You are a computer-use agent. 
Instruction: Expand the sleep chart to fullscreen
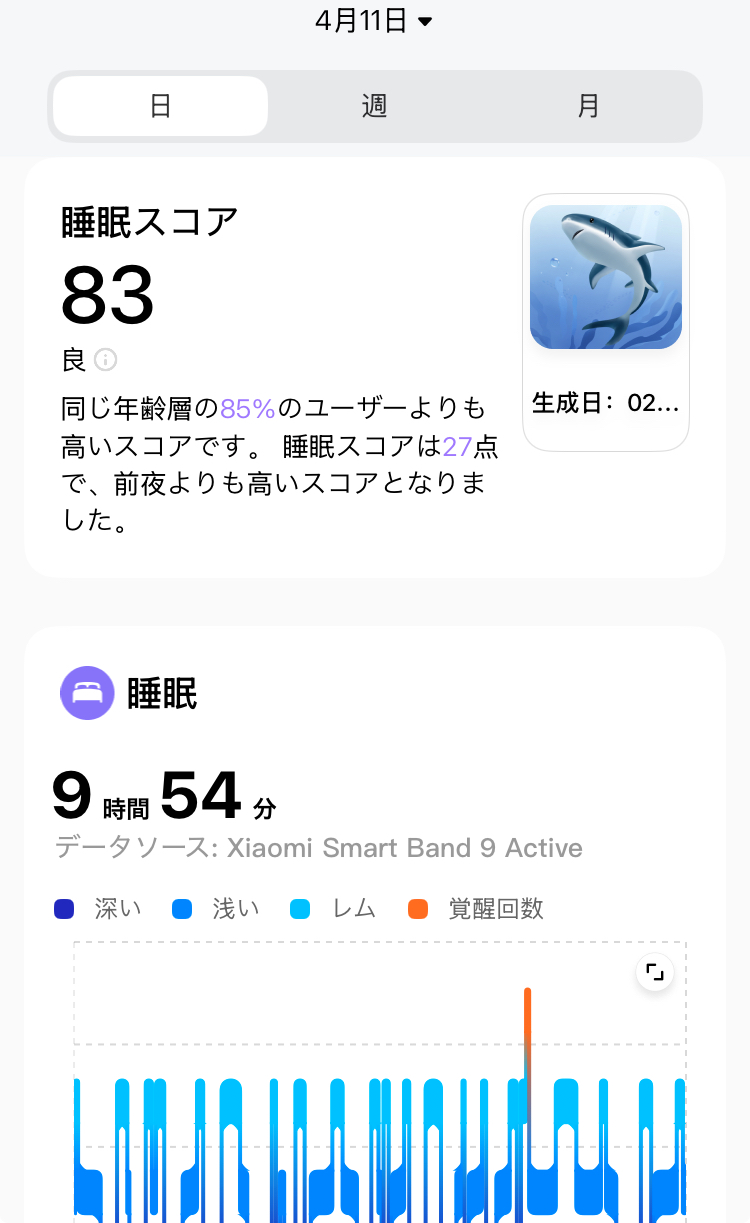[x=655, y=971]
